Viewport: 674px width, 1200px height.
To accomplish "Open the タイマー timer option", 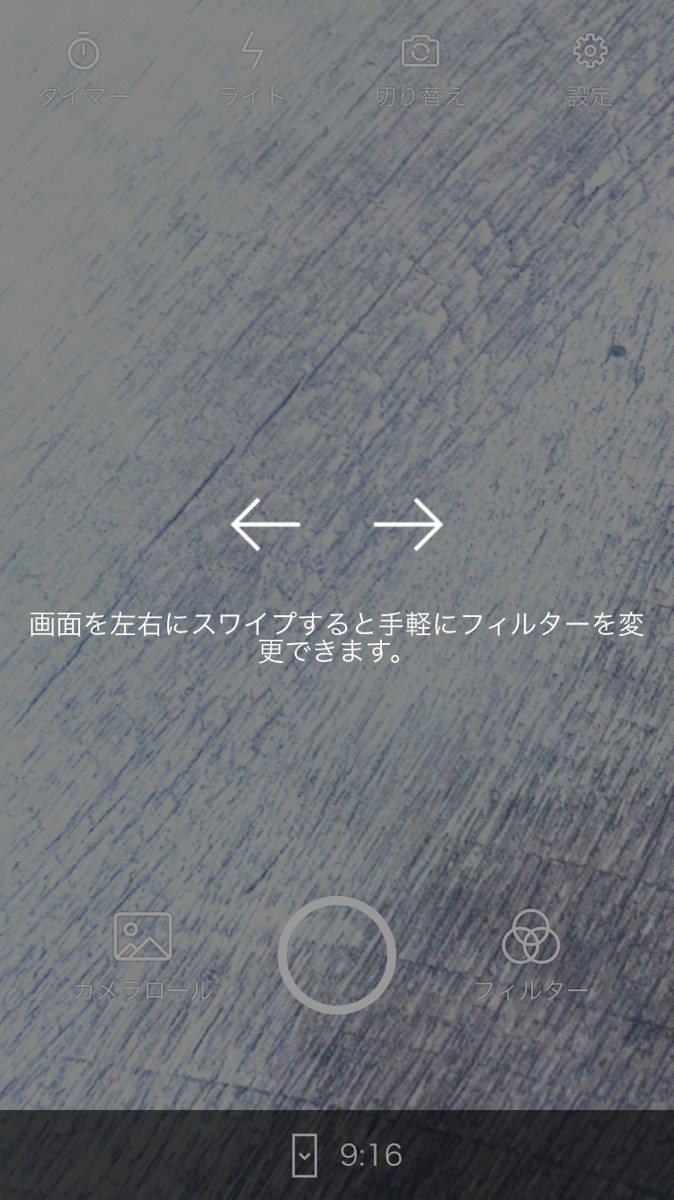I will pos(84,68).
